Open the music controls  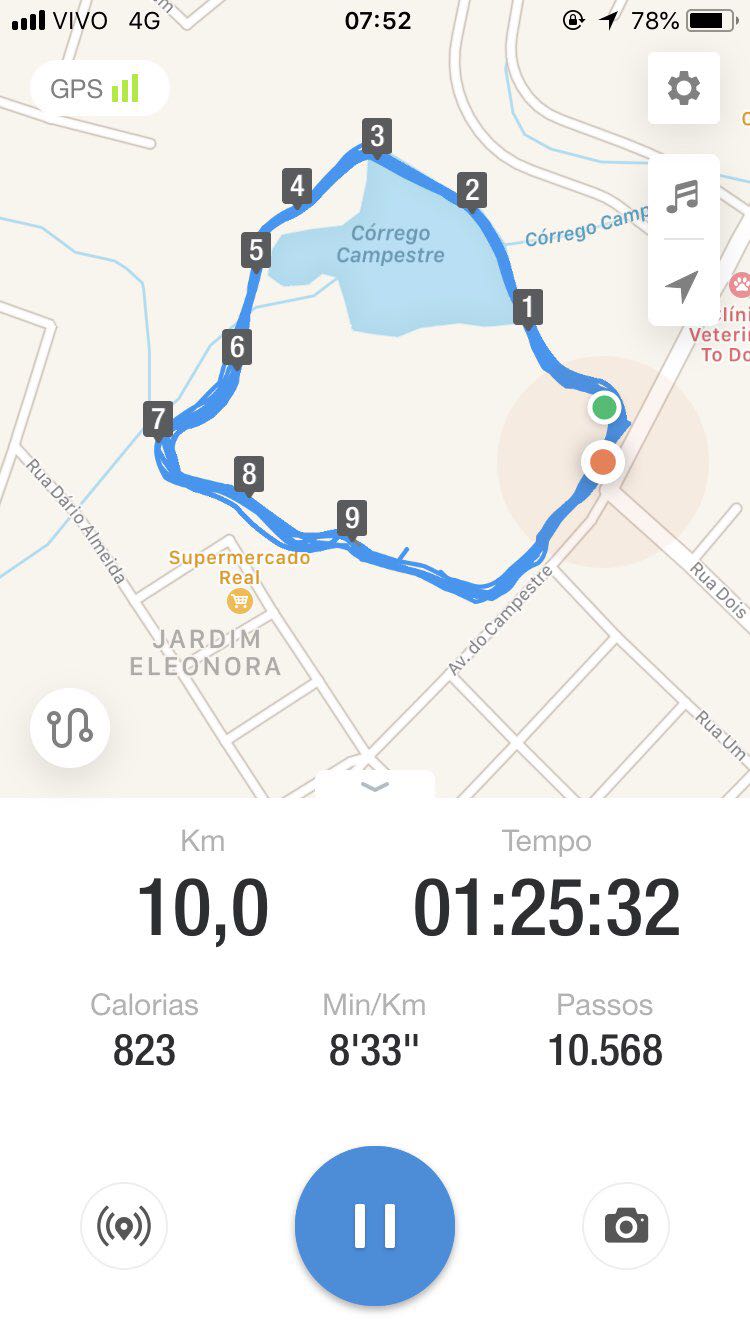click(684, 197)
